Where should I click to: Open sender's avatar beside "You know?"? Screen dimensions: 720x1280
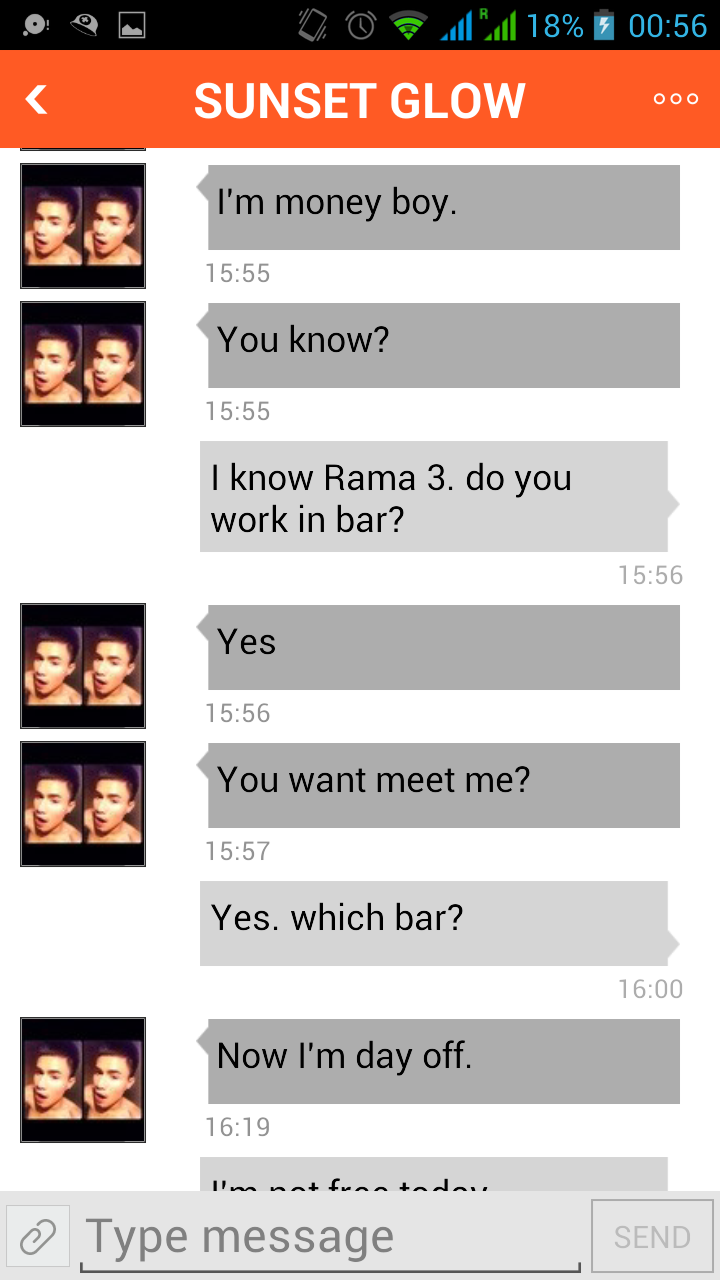point(83,364)
